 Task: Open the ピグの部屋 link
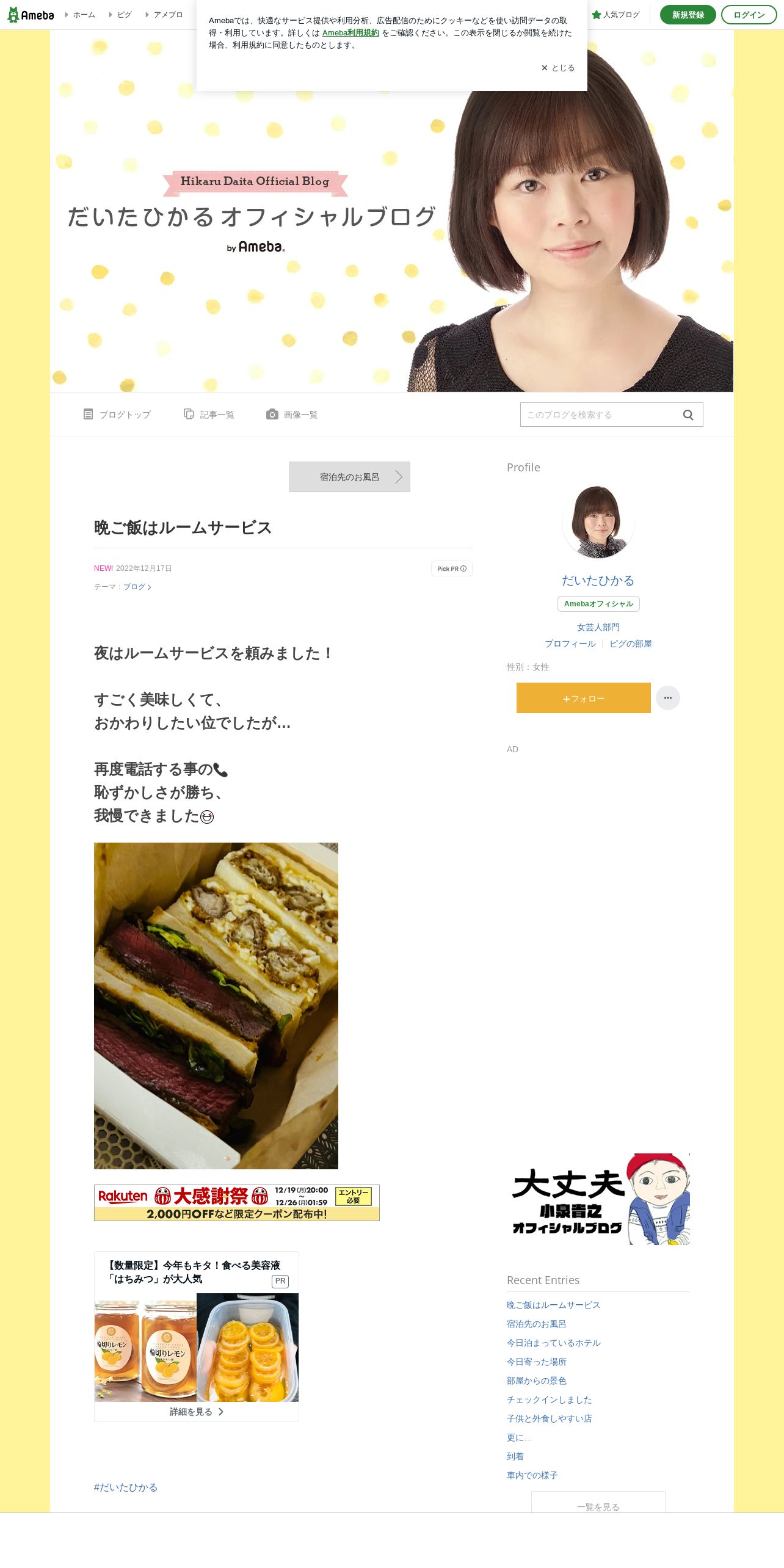(631, 644)
